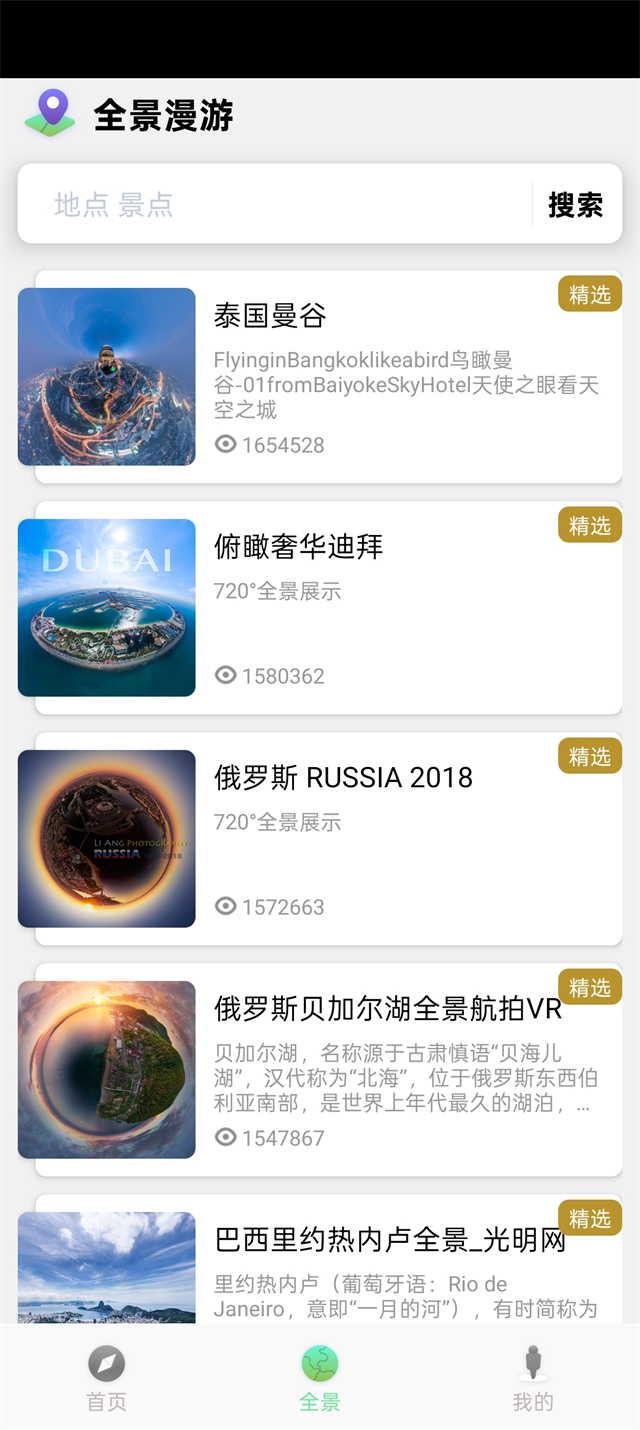Image resolution: width=640 pixels, height=1430 pixels.
Task: Open 俄罗斯贝加尔湖全景航拍VR card
Action: click(x=320, y=1070)
